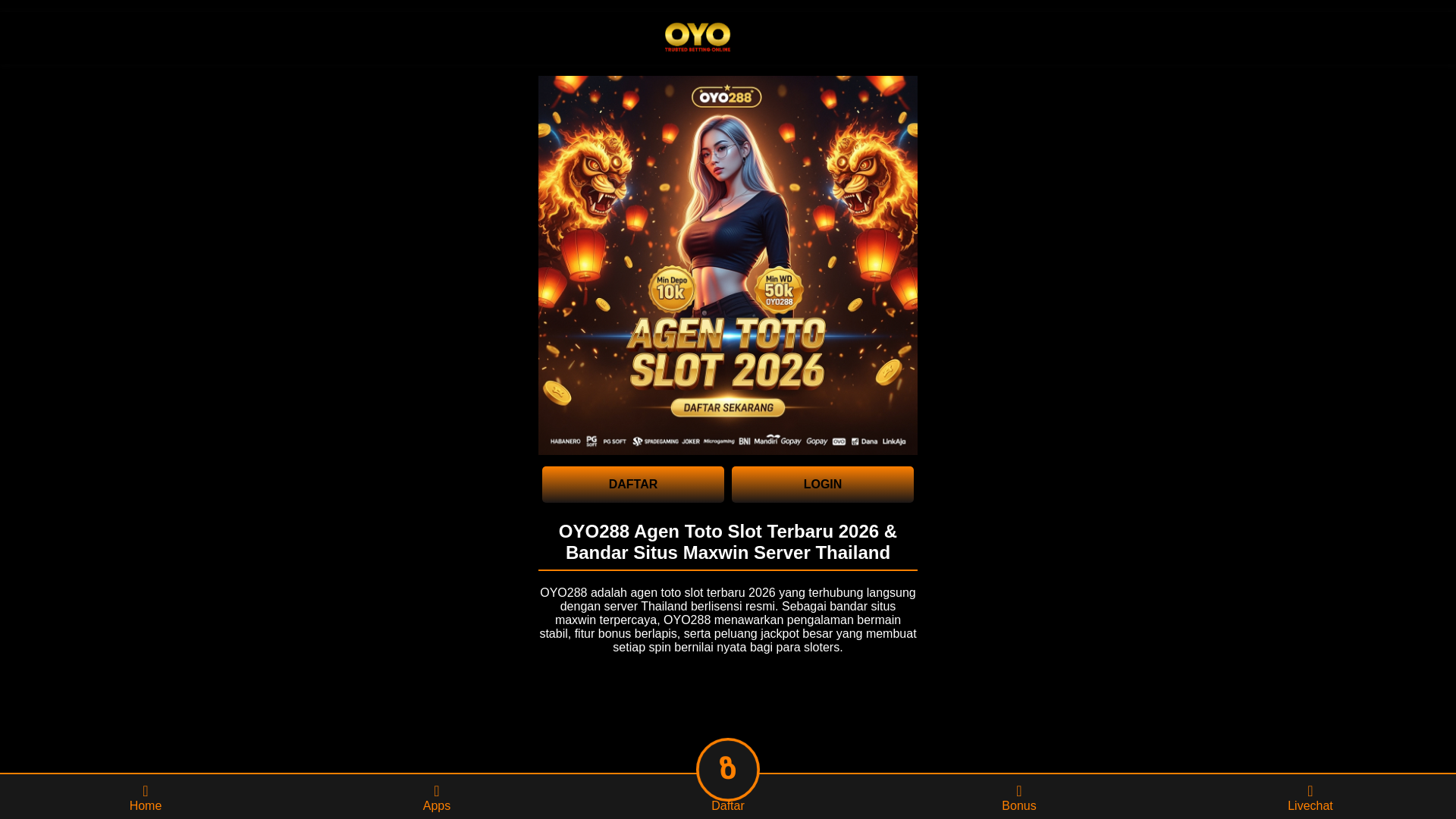Tap the DAFTAR button
Viewport: 1456px width, 819px height.
point(632,484)
